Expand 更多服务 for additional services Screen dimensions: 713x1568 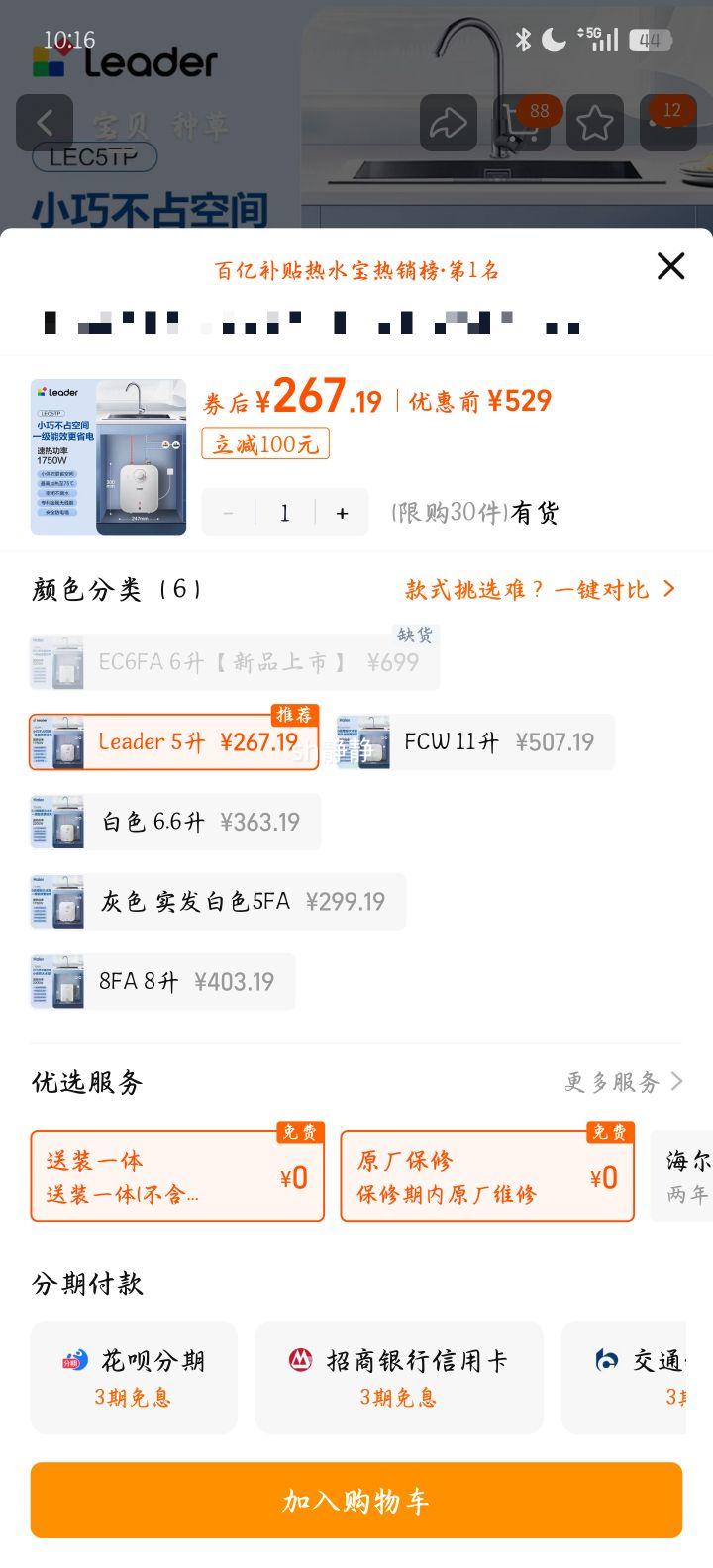pyautogui.click(x=622, y=1082)
